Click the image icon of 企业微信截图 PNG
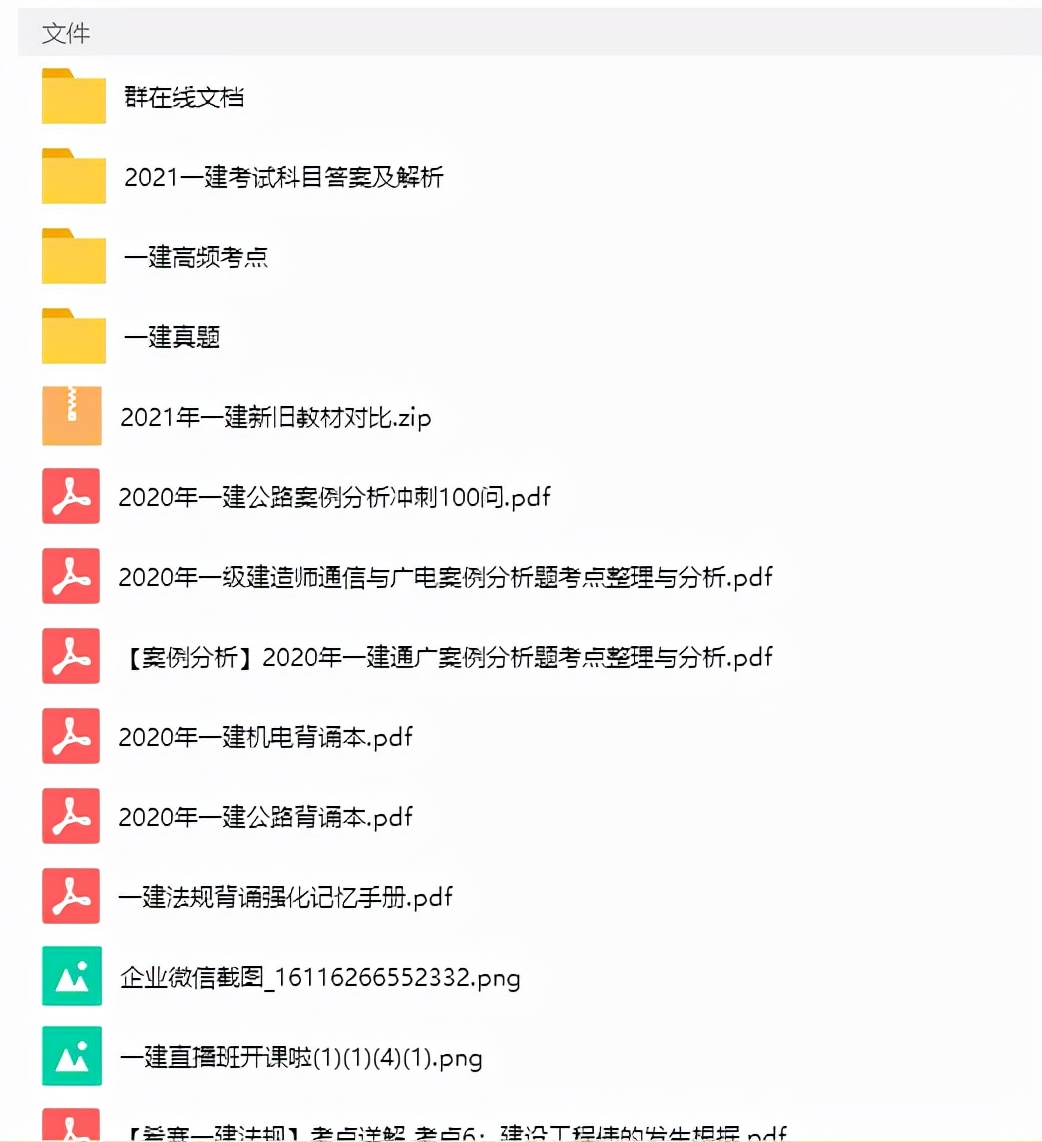The width and height of the screenshot is (1042, 1142). coord(71,976)
